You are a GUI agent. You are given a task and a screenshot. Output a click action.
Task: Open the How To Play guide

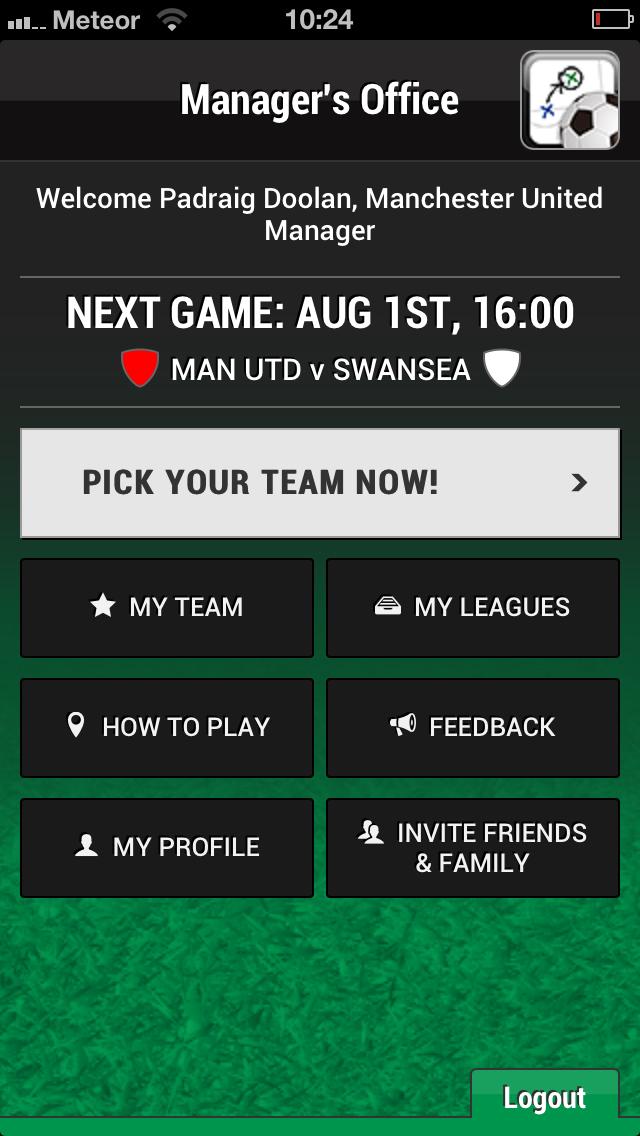(167, 727)
